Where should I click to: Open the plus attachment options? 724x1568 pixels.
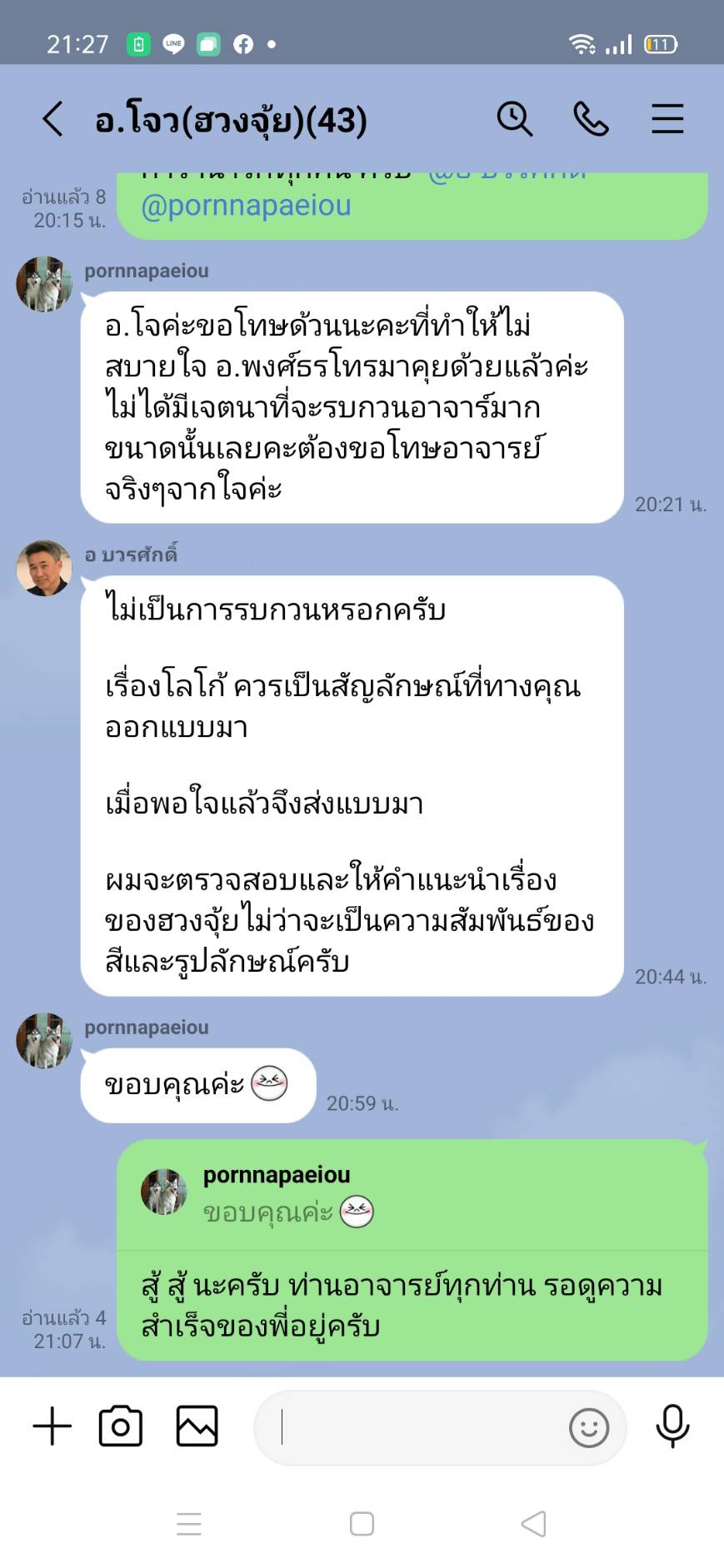52,1426
